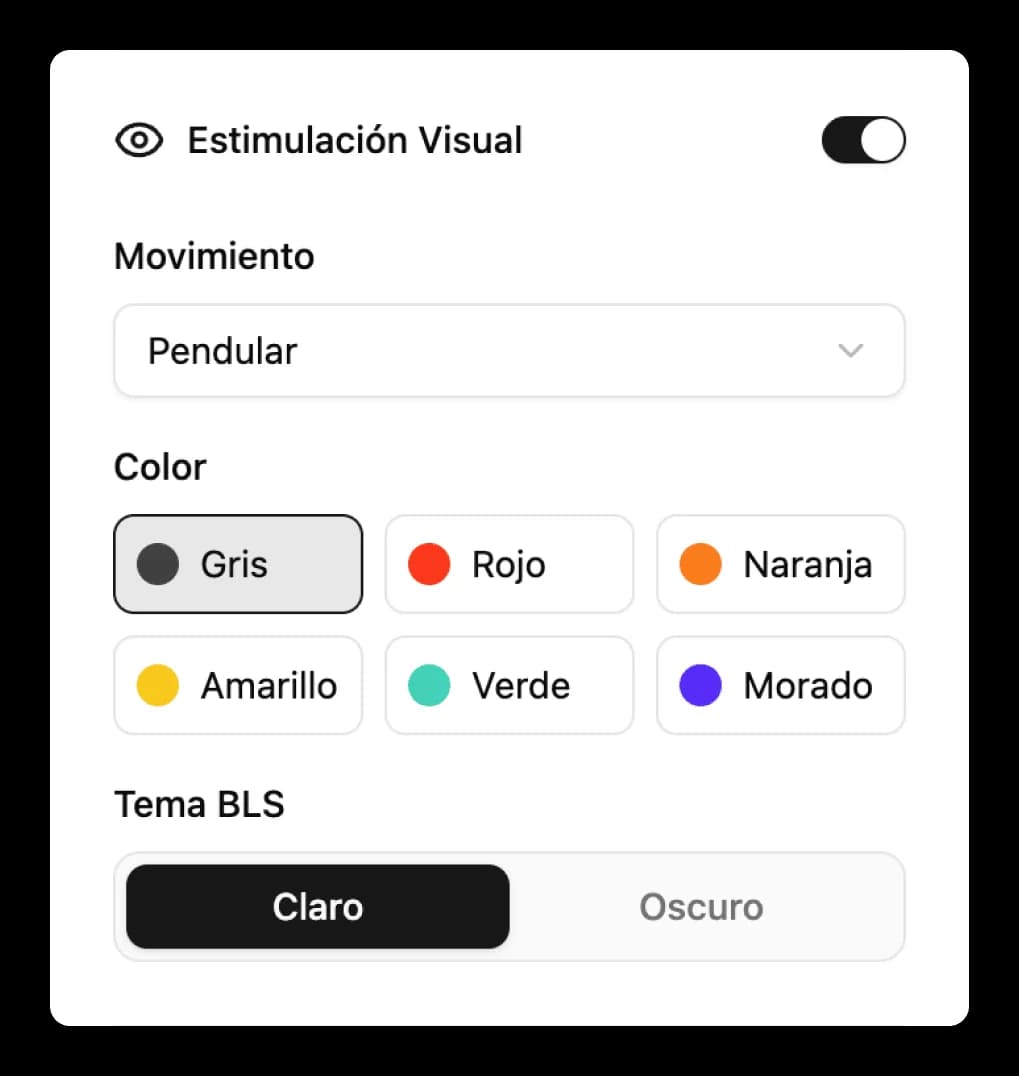This screenshot has height=1076, width=1019.
Task: Select the Rojo color button
Action: [x=509, y=564]
